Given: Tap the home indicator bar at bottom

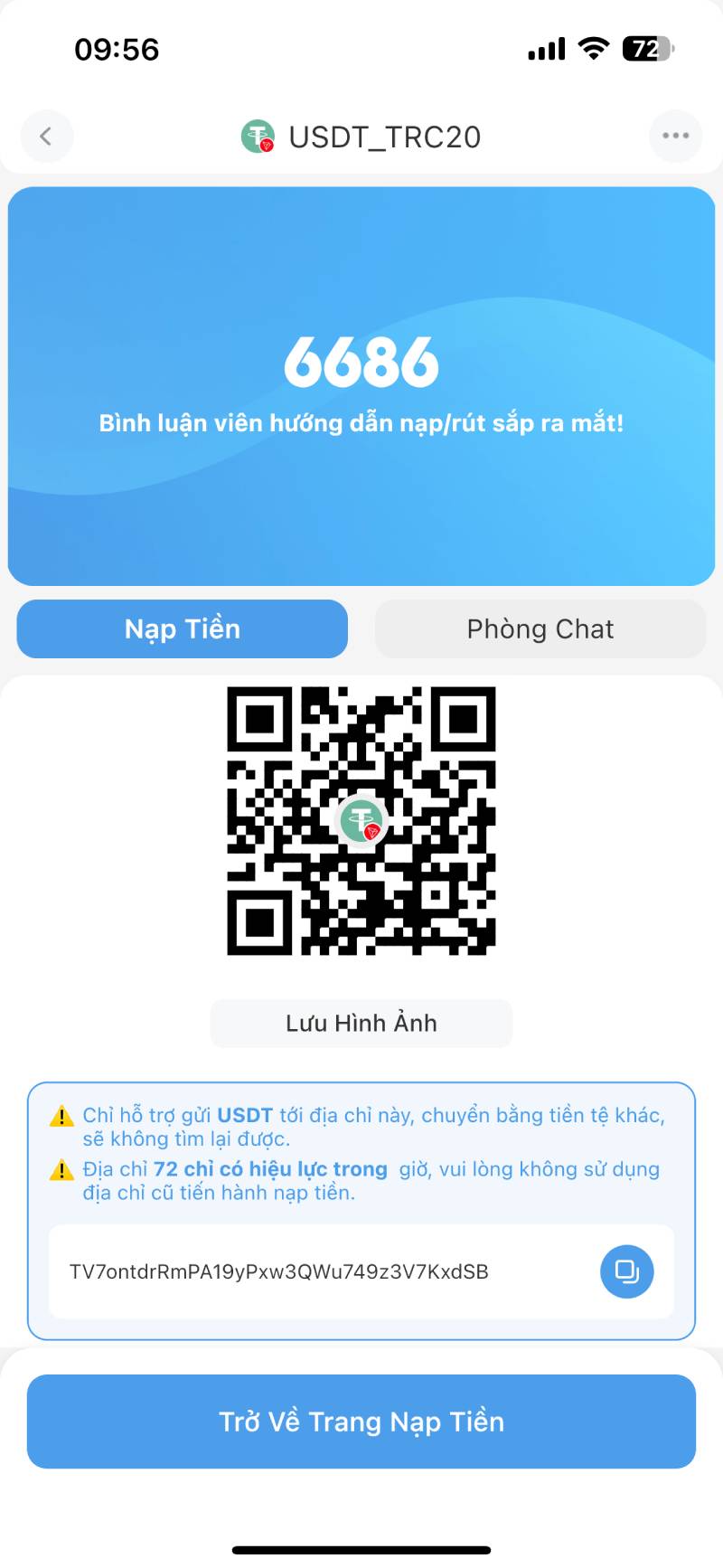Looking at the screenshot, I should [x=361, y=1546].
